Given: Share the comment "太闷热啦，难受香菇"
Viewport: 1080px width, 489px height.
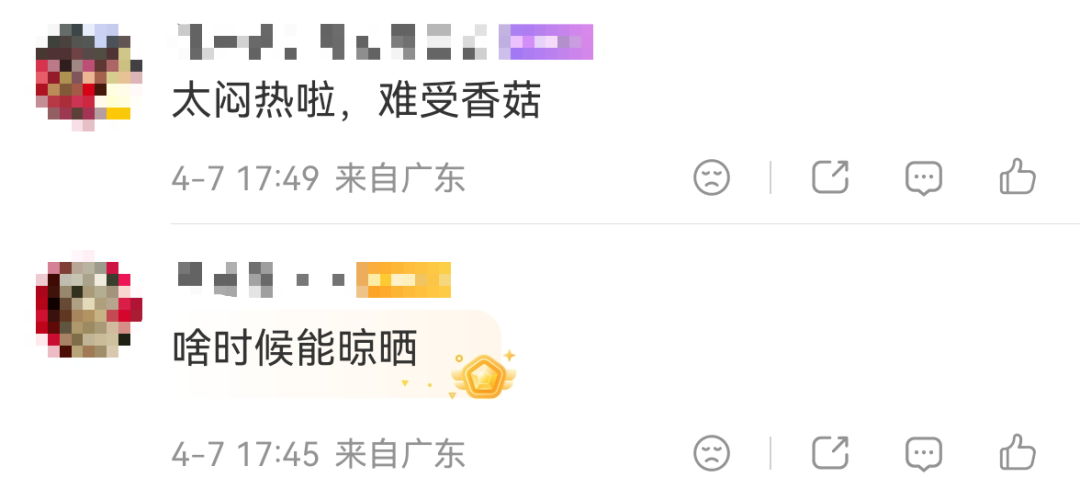Looking at the screenshot, I should tap(830, 178).
